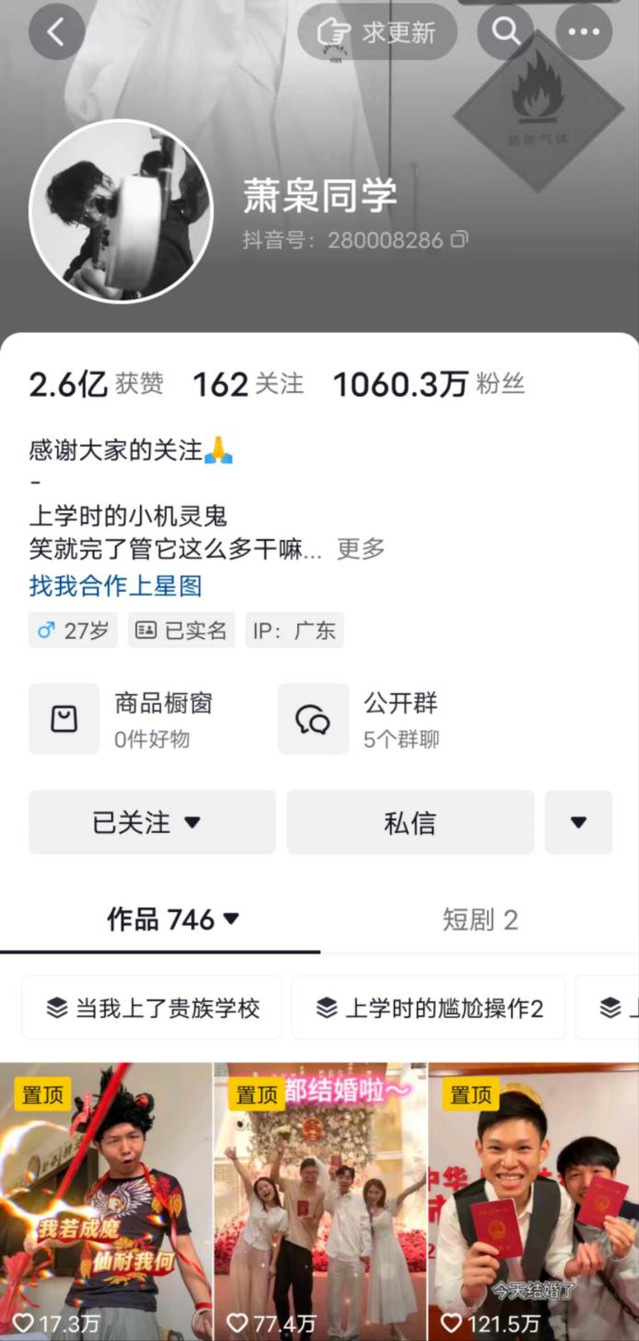Expand the bio with 更多
The image size is (639, 1341).
pos(360,549)
